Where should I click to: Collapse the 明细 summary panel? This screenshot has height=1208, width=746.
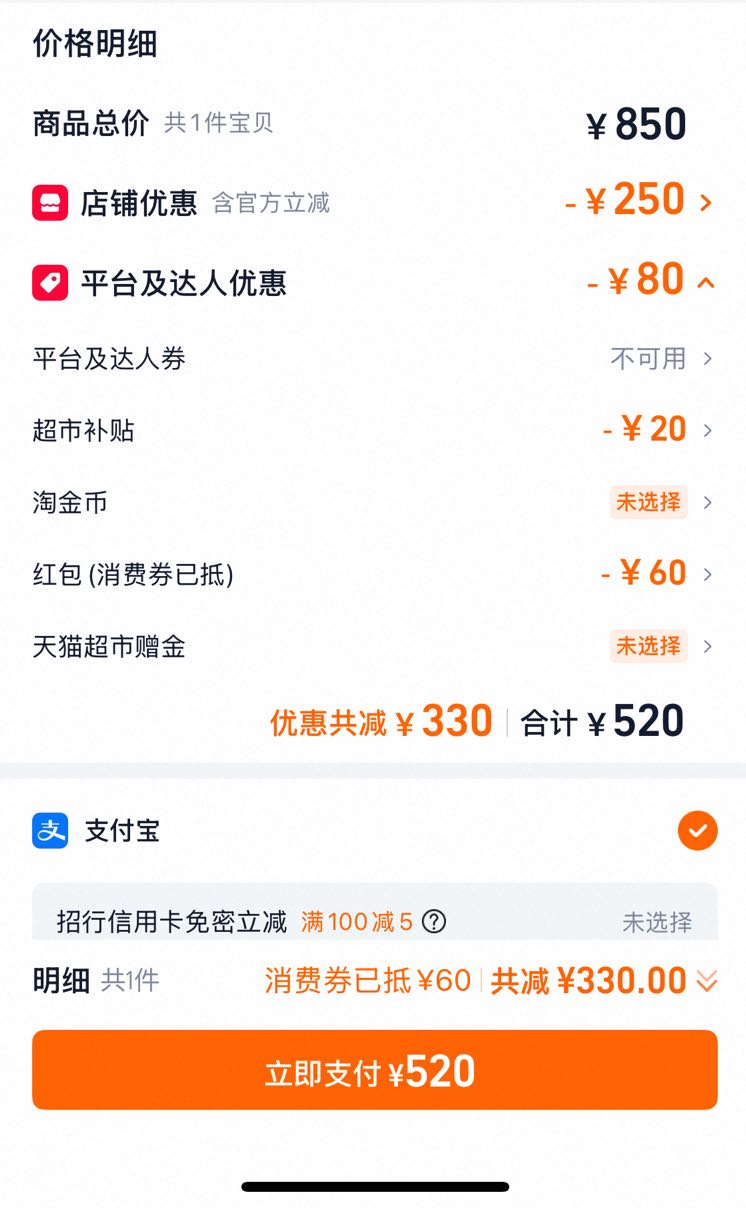[706, 982]
